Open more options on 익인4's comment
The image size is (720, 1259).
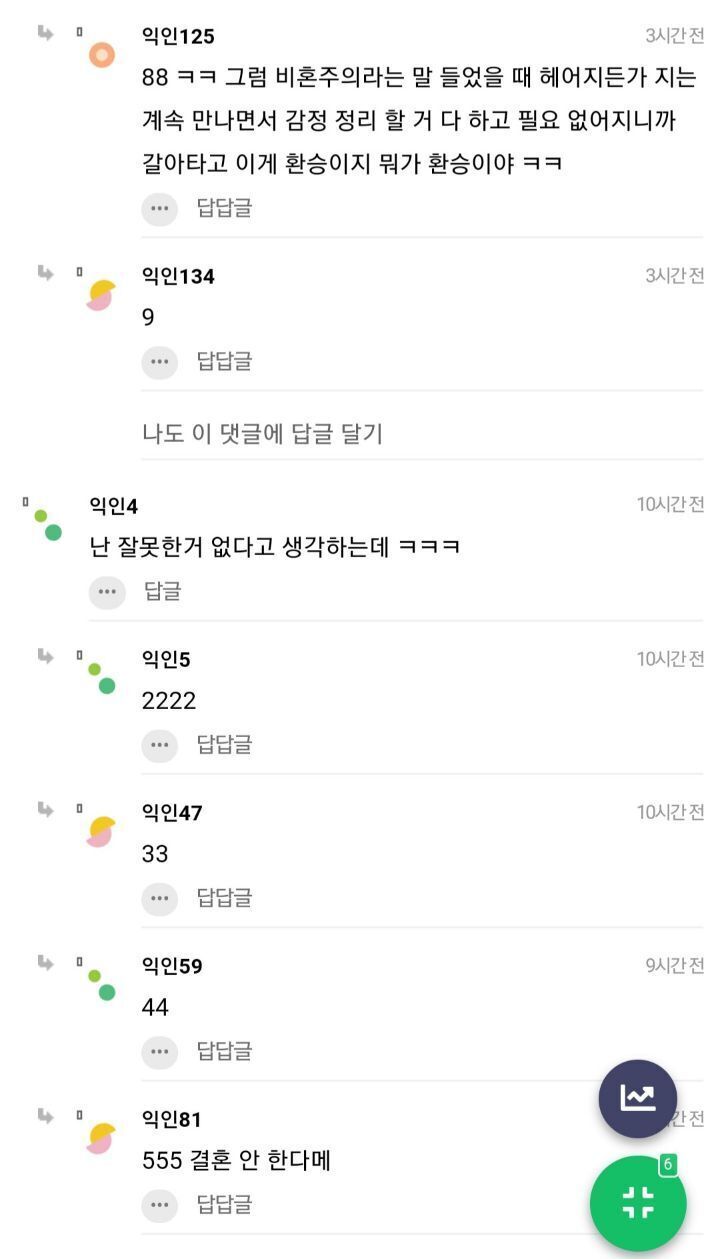pyautogui.click(x=107, y=592)
